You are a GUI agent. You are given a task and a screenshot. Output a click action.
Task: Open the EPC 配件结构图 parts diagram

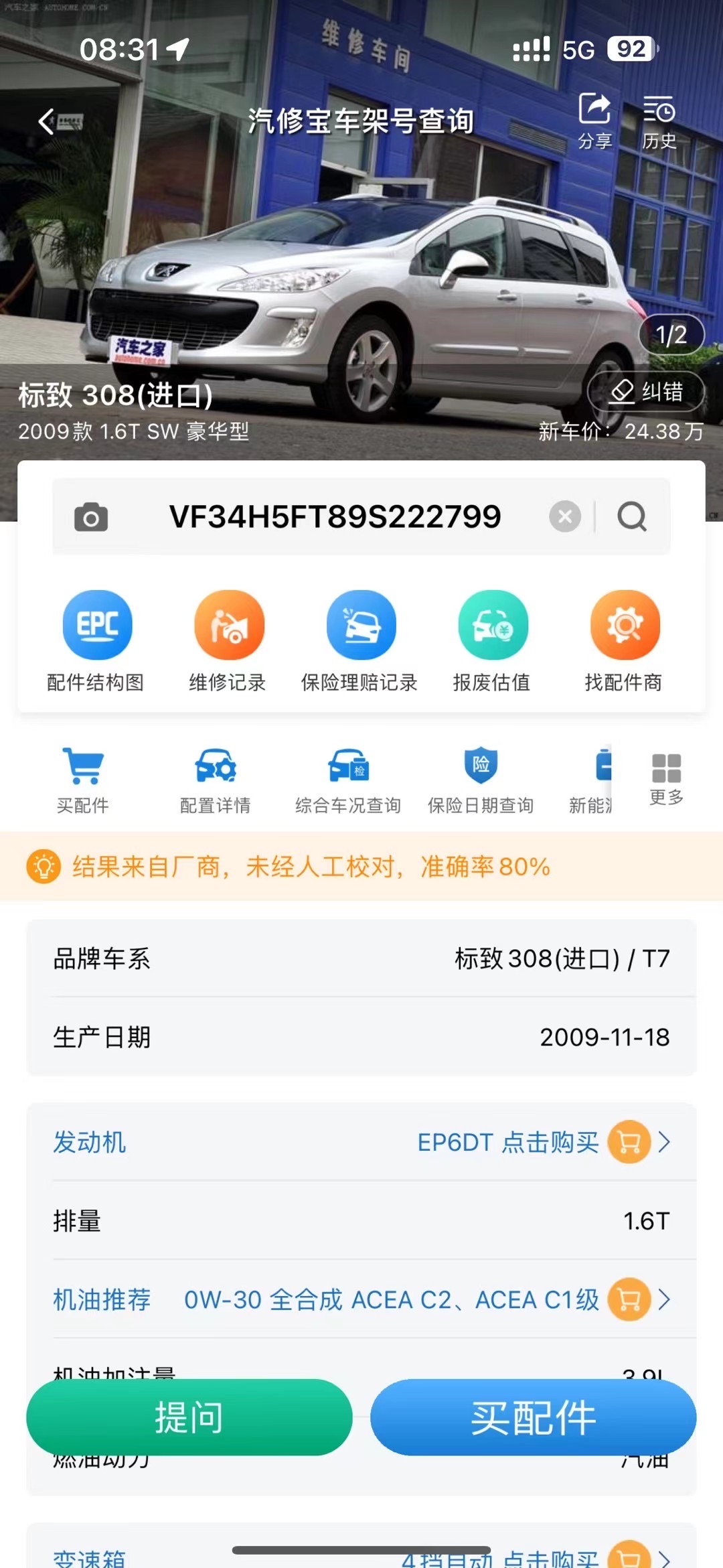(98, 640)
